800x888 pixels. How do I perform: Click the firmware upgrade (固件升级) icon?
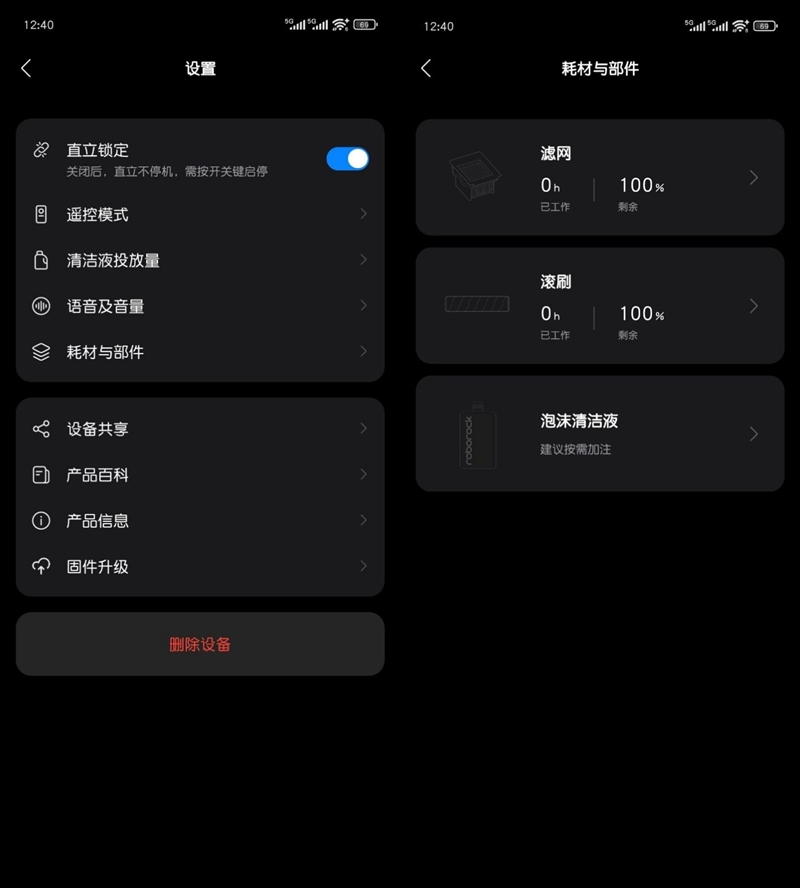click(x=40, y=566)
